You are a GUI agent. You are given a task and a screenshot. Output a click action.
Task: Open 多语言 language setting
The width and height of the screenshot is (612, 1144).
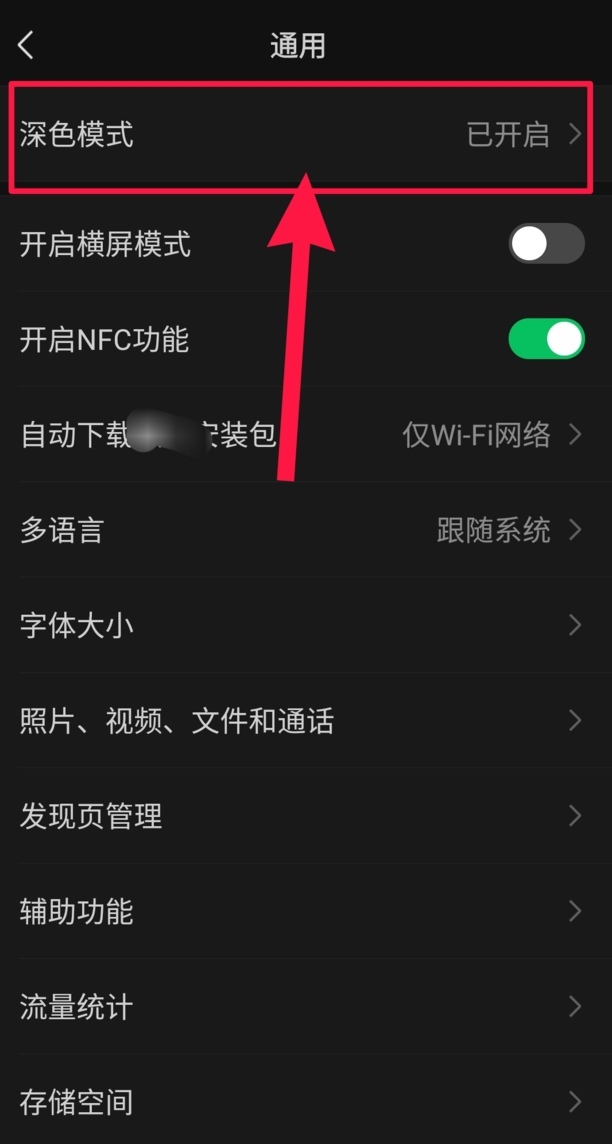pos(300,530)
